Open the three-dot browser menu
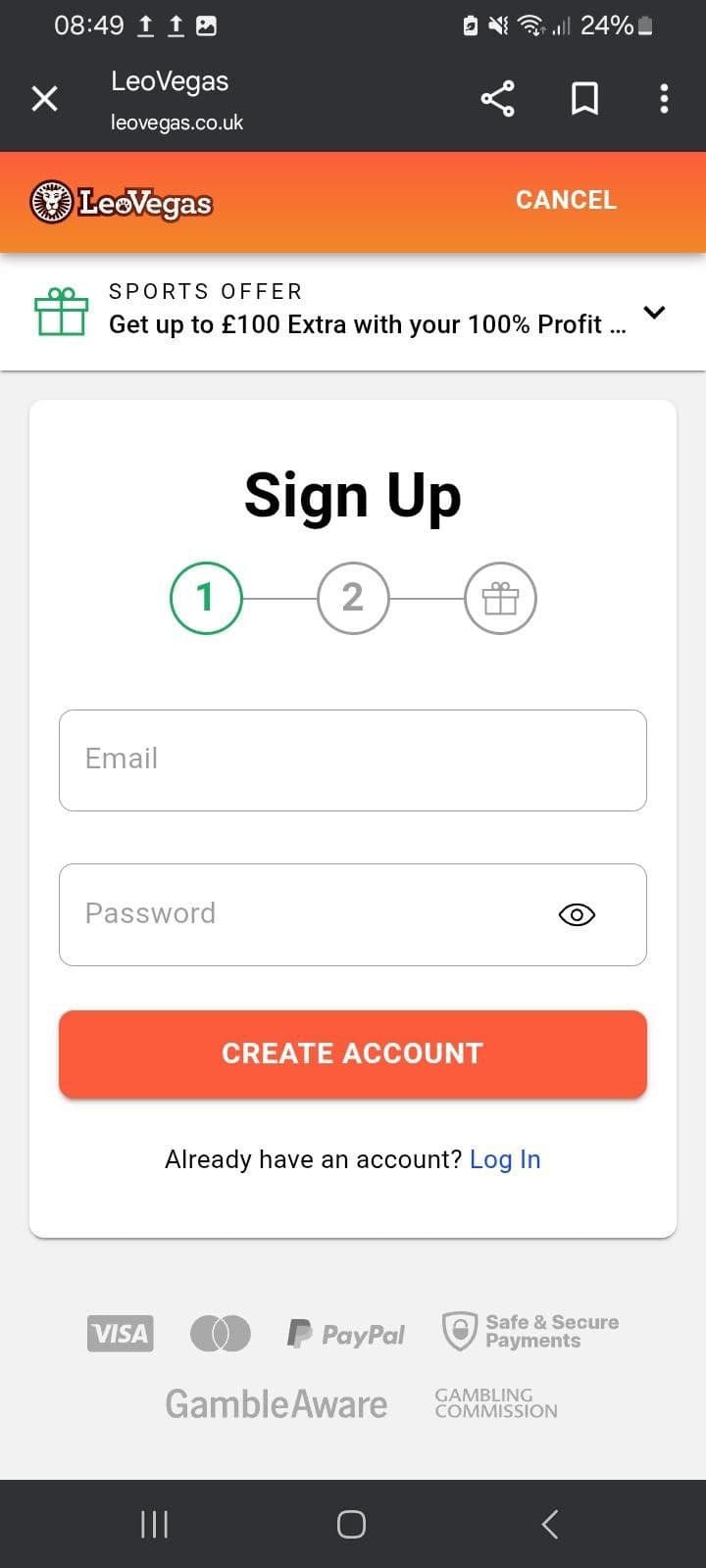The width and height of the screenshot is (706, 1568). click(x=664, y=98)
